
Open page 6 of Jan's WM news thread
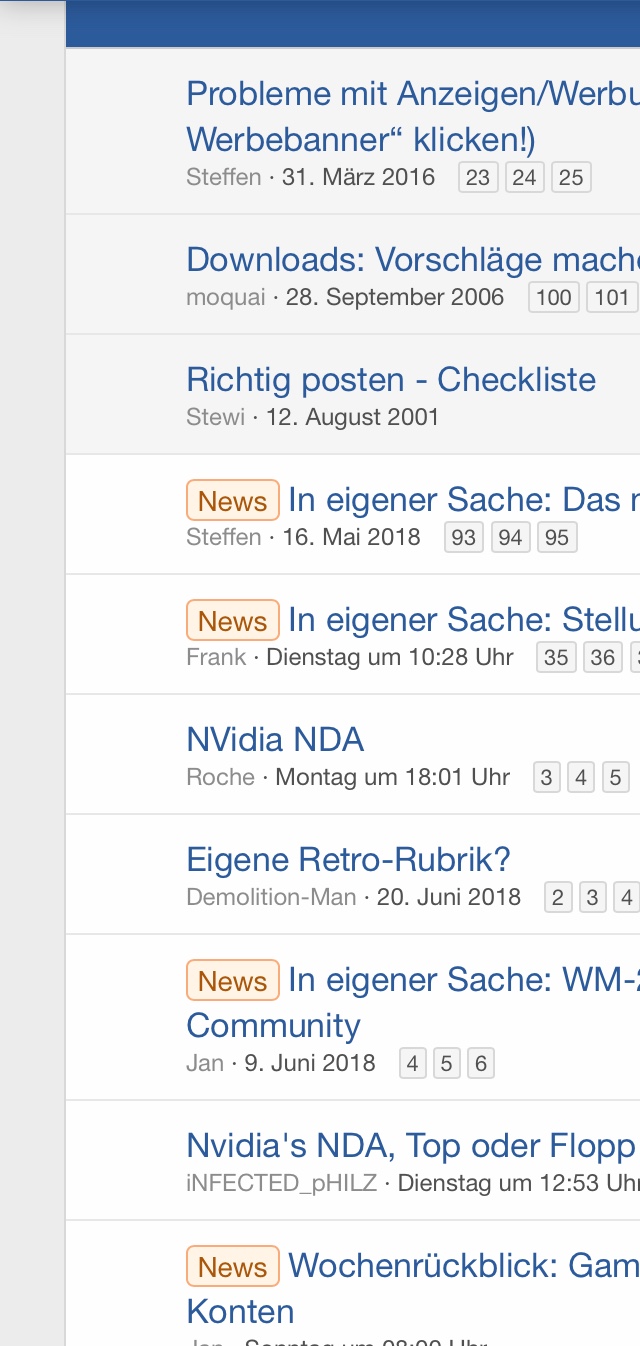pos(481,1064)
